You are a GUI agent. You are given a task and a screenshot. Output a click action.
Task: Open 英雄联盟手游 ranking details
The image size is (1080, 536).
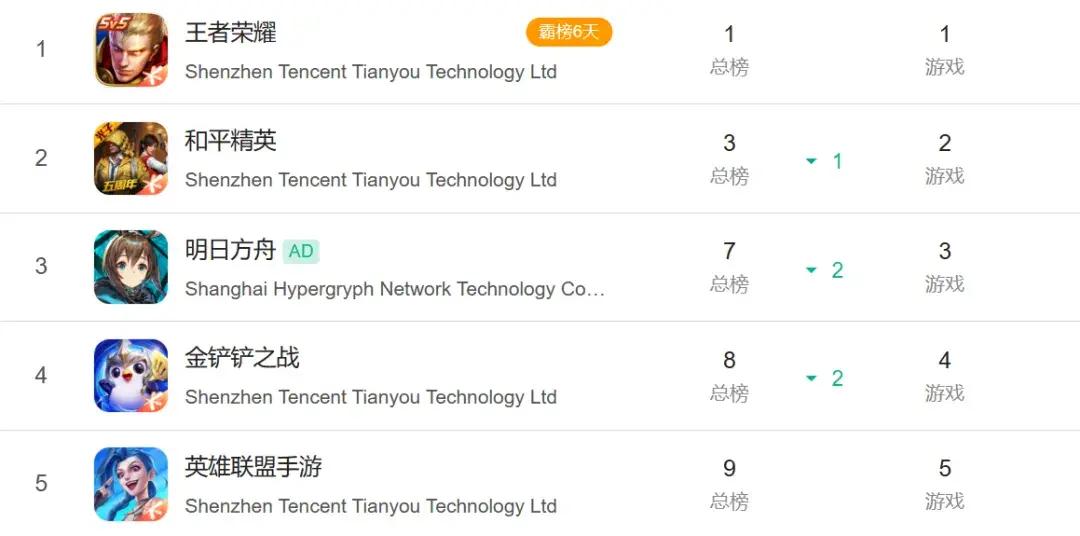(x=253, y=467)
